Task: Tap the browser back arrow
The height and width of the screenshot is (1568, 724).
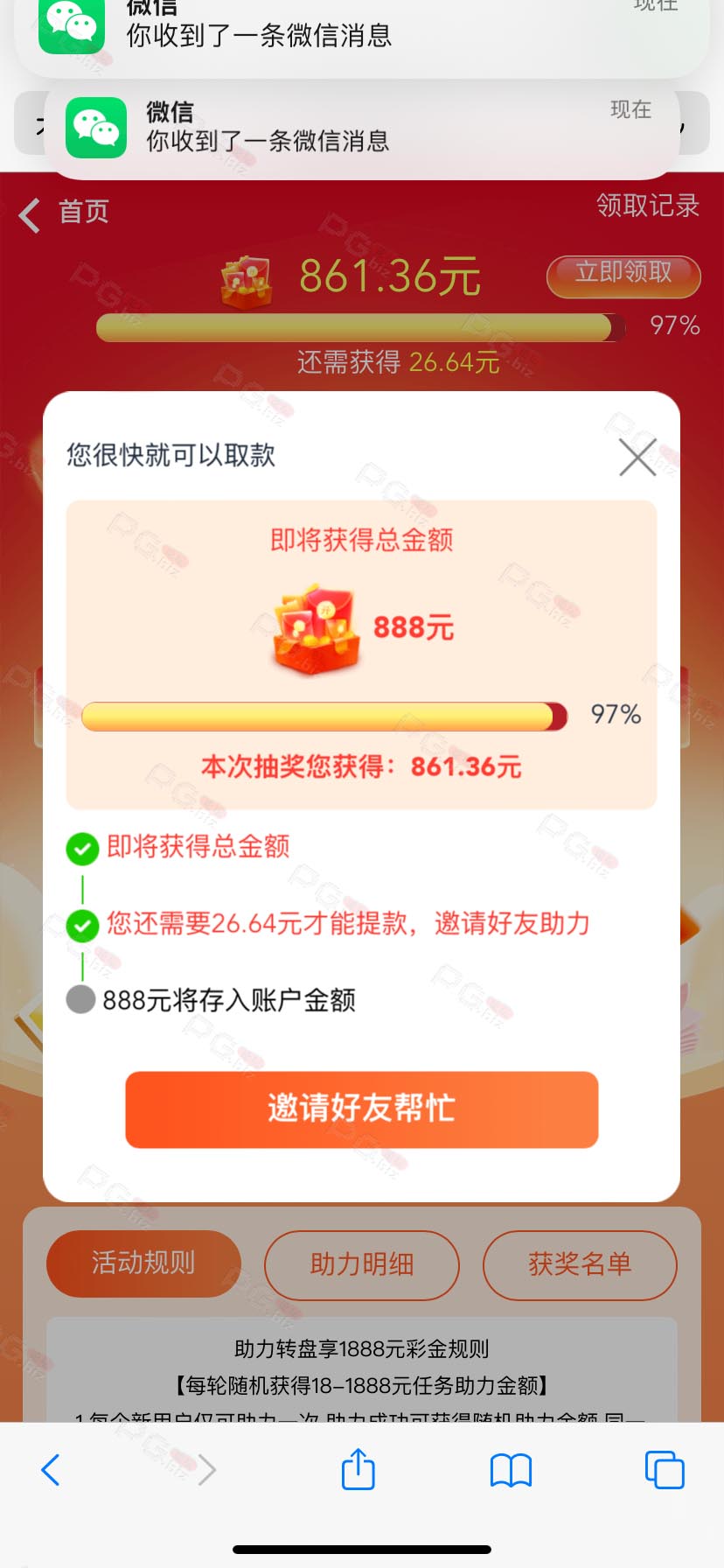Action: pyautogui.click(x=51, y=1470)
